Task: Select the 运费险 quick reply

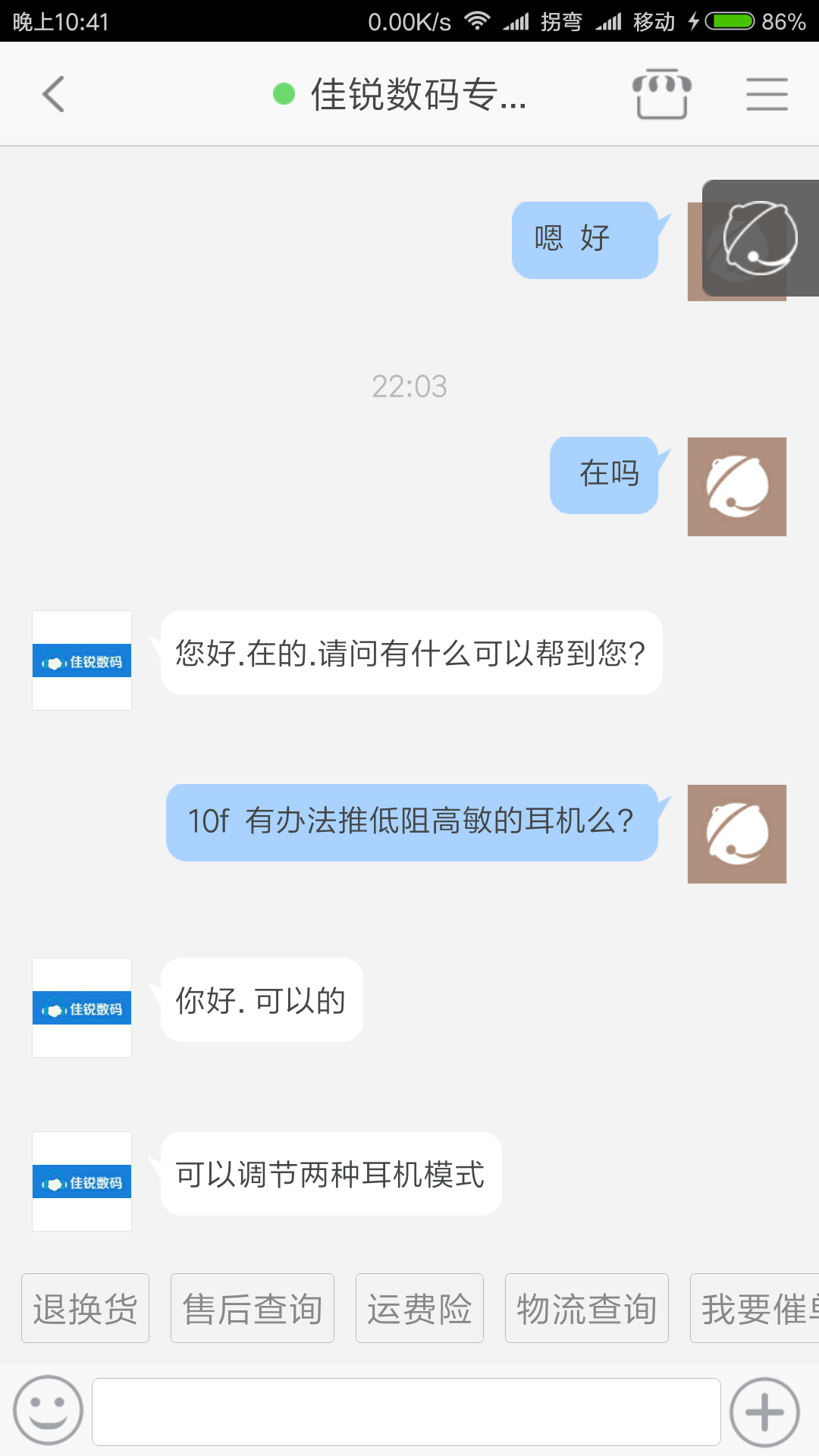Action: point(419,1307)
